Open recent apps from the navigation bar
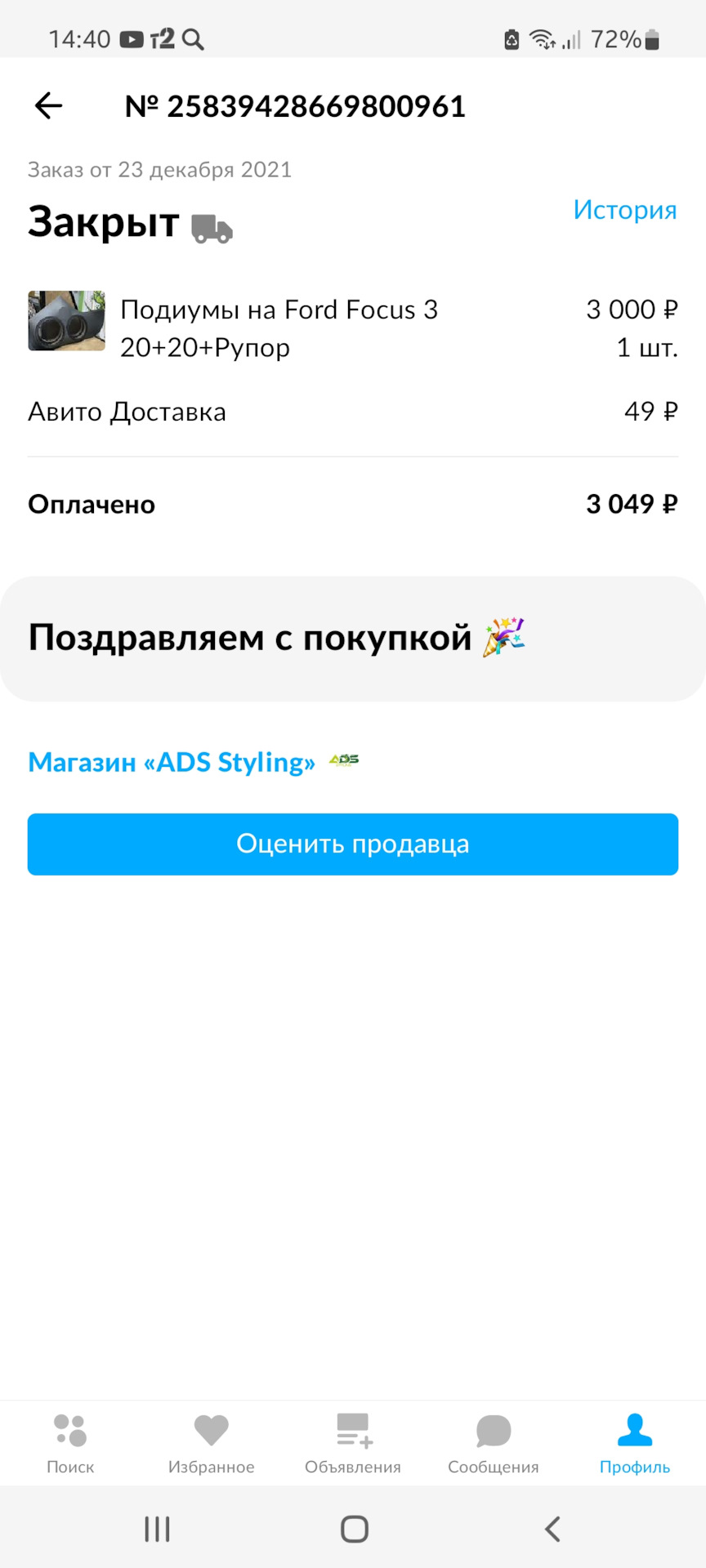Image resolution: width=706 pixels, height=1568 pixels. click(x=157, y=1529)
